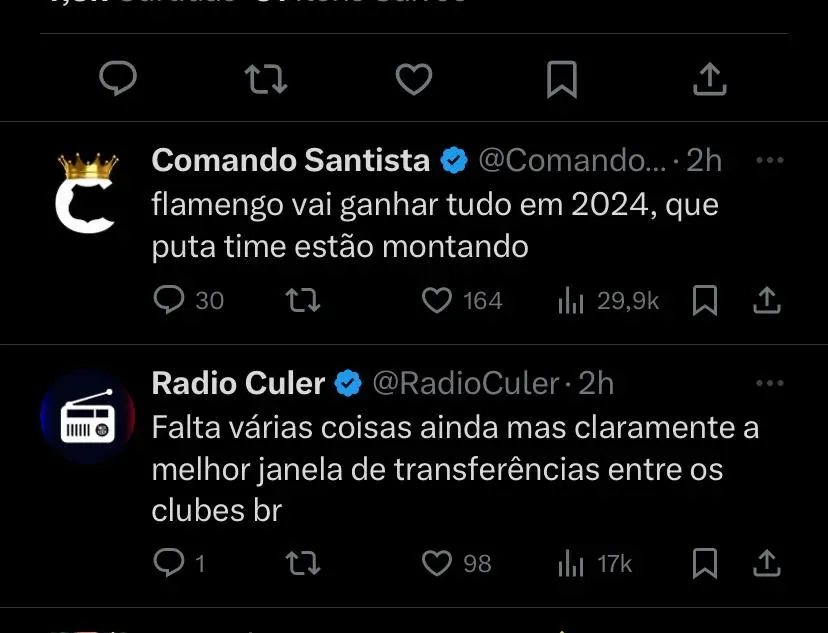The width and height of the screenshot is (828, 633).
Task: Reply to the main tweet
Action: click(x=118, y=80)
